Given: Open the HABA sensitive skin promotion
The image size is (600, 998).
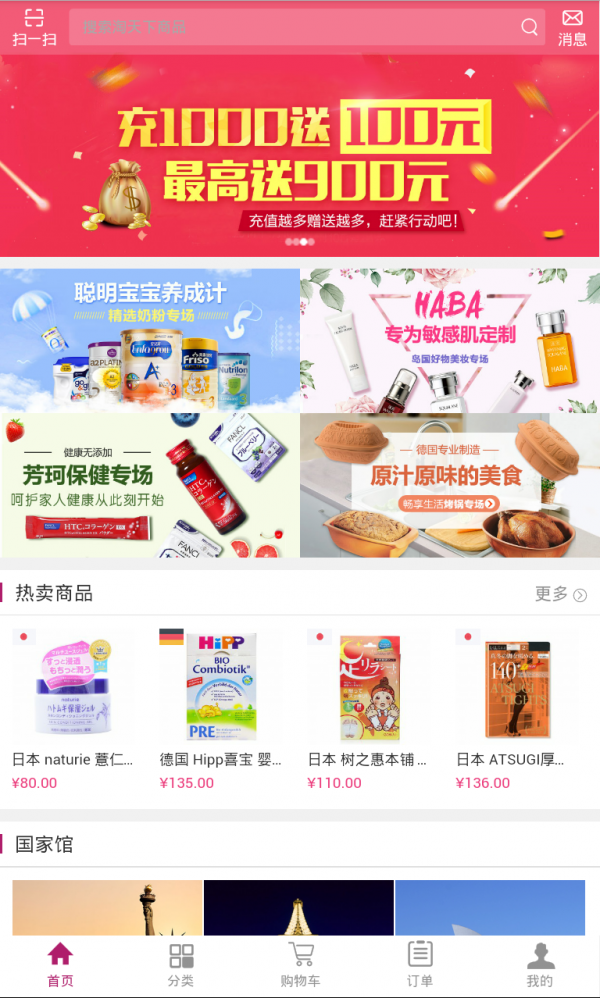Looking at the screenshot, I should (450, 340).
